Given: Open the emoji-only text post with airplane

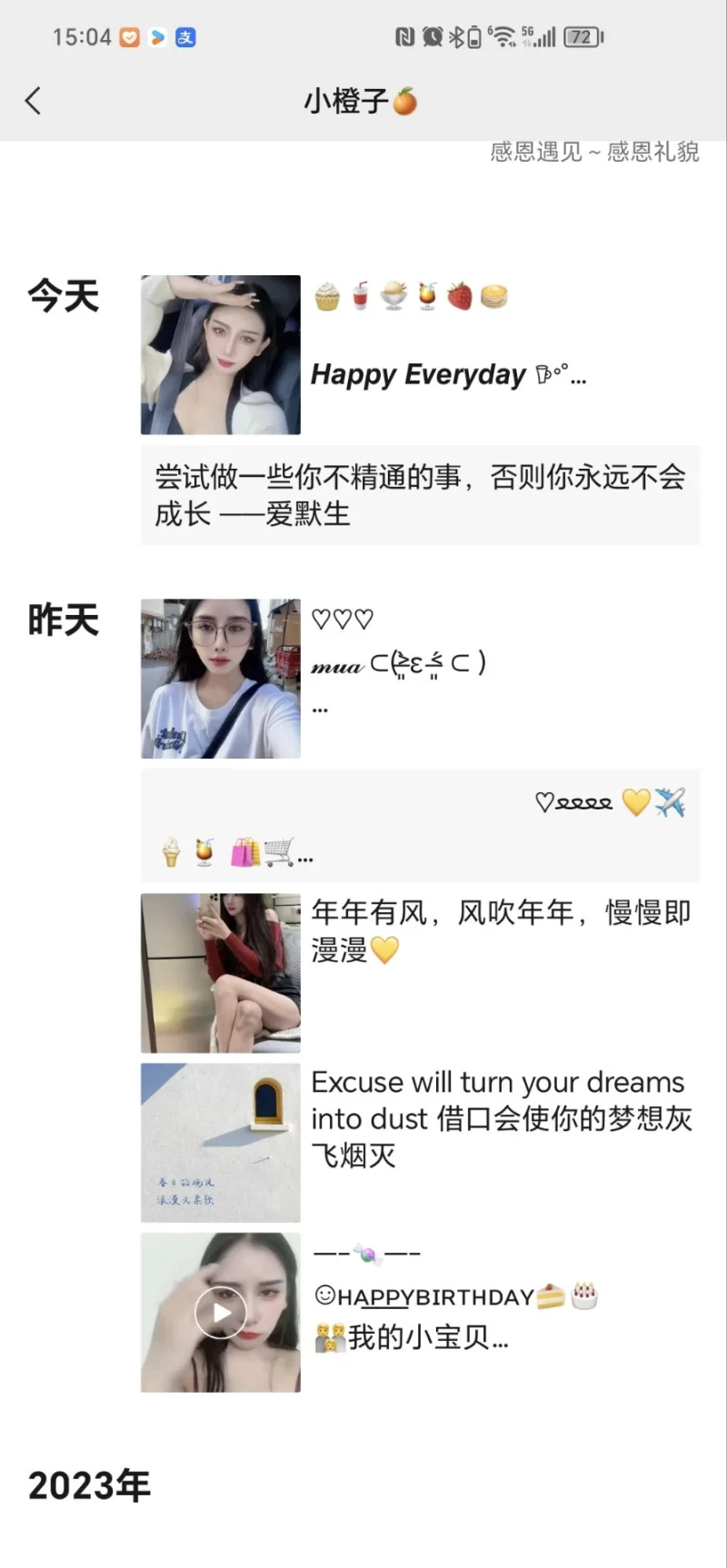Looking at the screenshot, I should [x=420, y=826].
